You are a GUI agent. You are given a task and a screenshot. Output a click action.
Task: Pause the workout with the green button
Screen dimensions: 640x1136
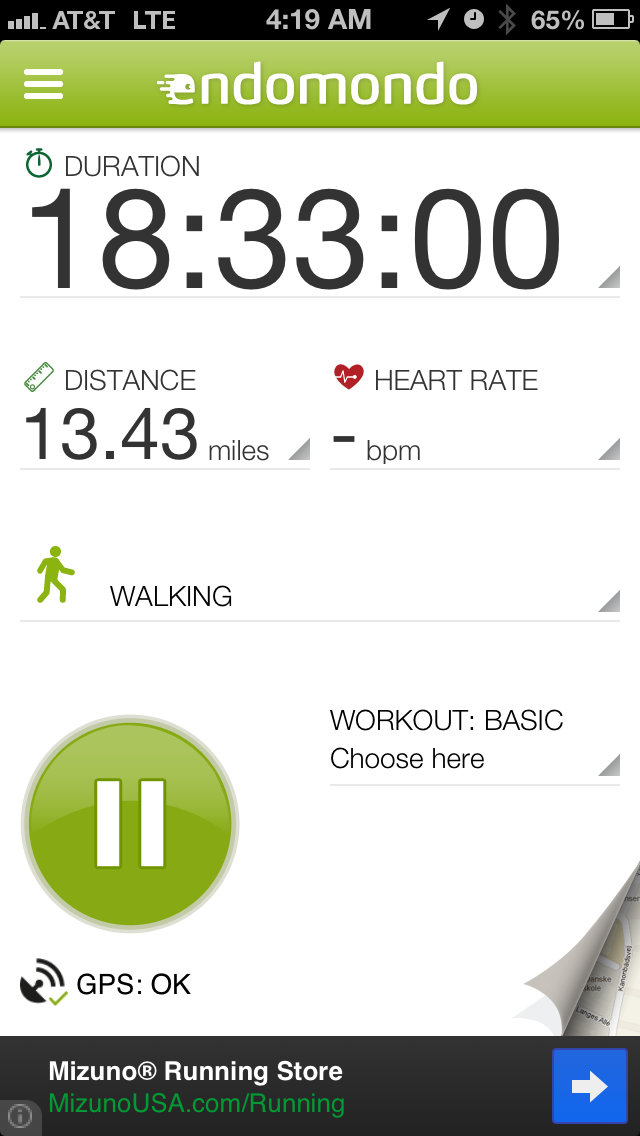click(130, 824)
